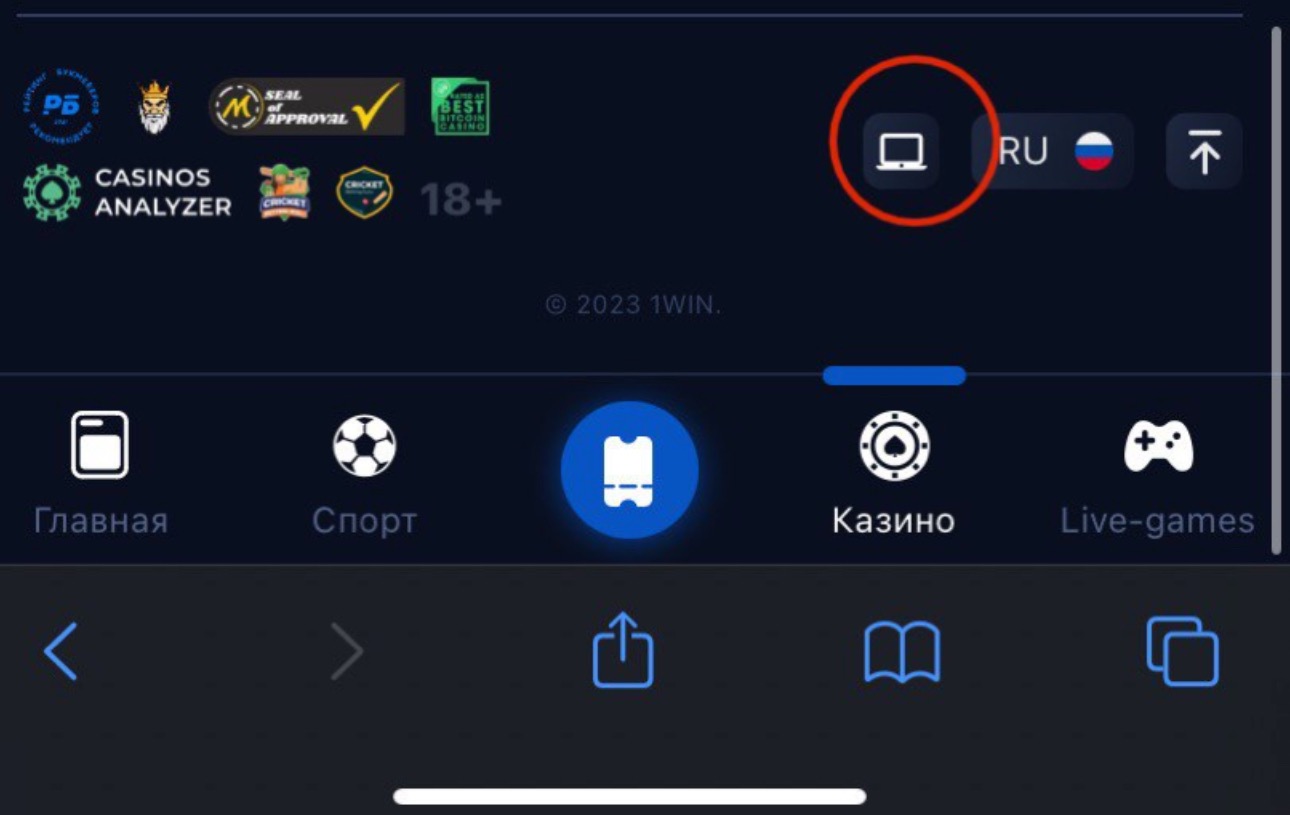Share this page from the browser toolbar
This screenshot has width=1290, height=815.
(x=622, y=651)
